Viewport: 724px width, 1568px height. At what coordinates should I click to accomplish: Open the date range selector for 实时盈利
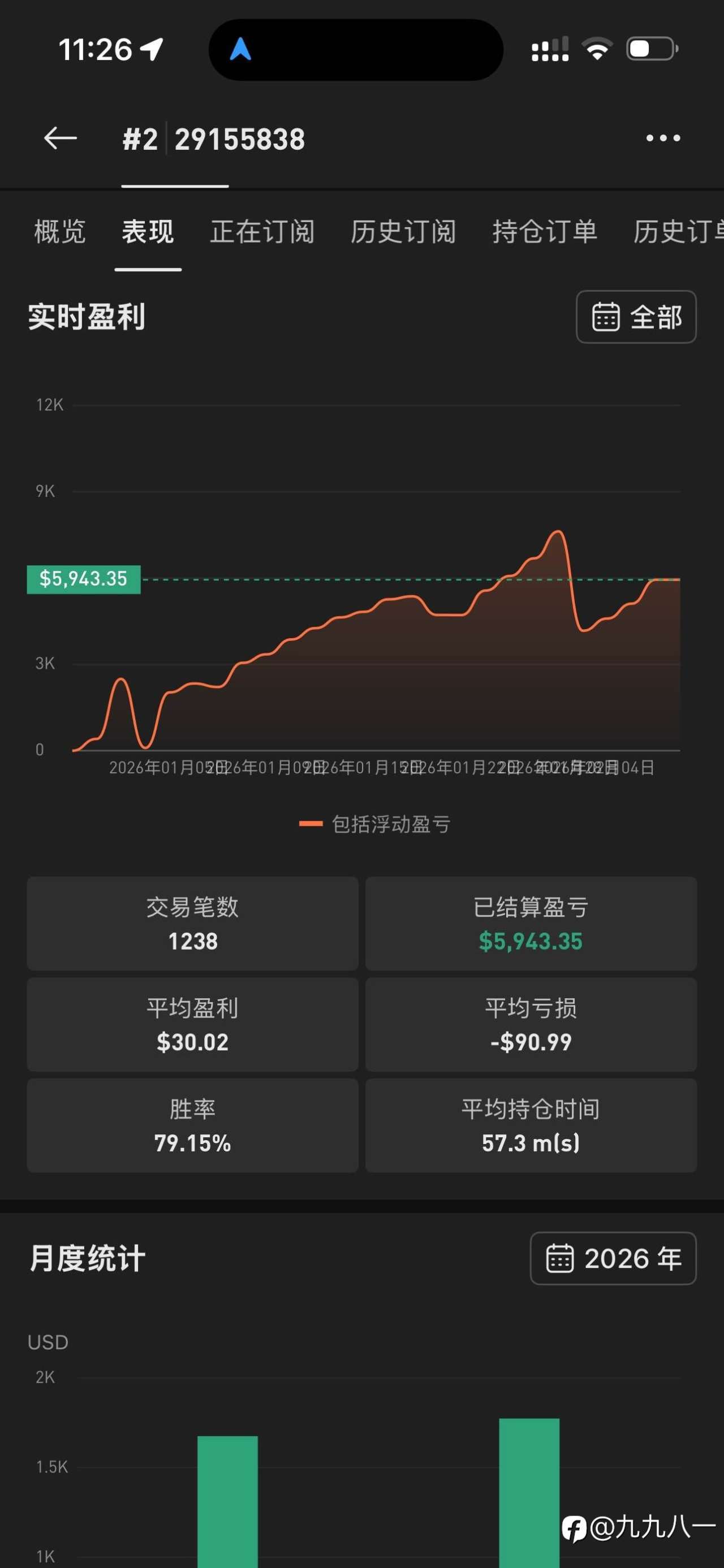point(636,317)
